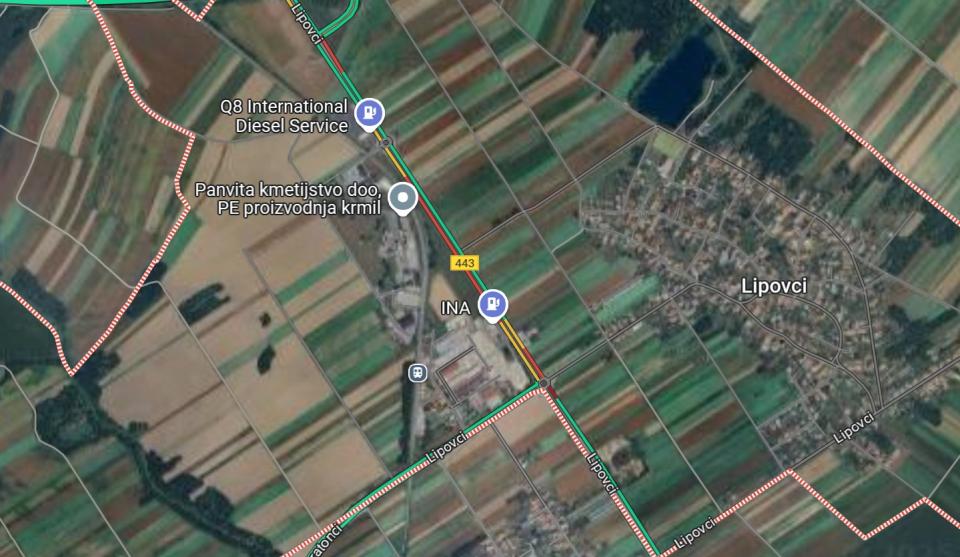Image resolution: width=960 pixels, height=557 pixels.
Task: Select the Panvita kmetijstvo place pin
Action: tap(403, 198)
